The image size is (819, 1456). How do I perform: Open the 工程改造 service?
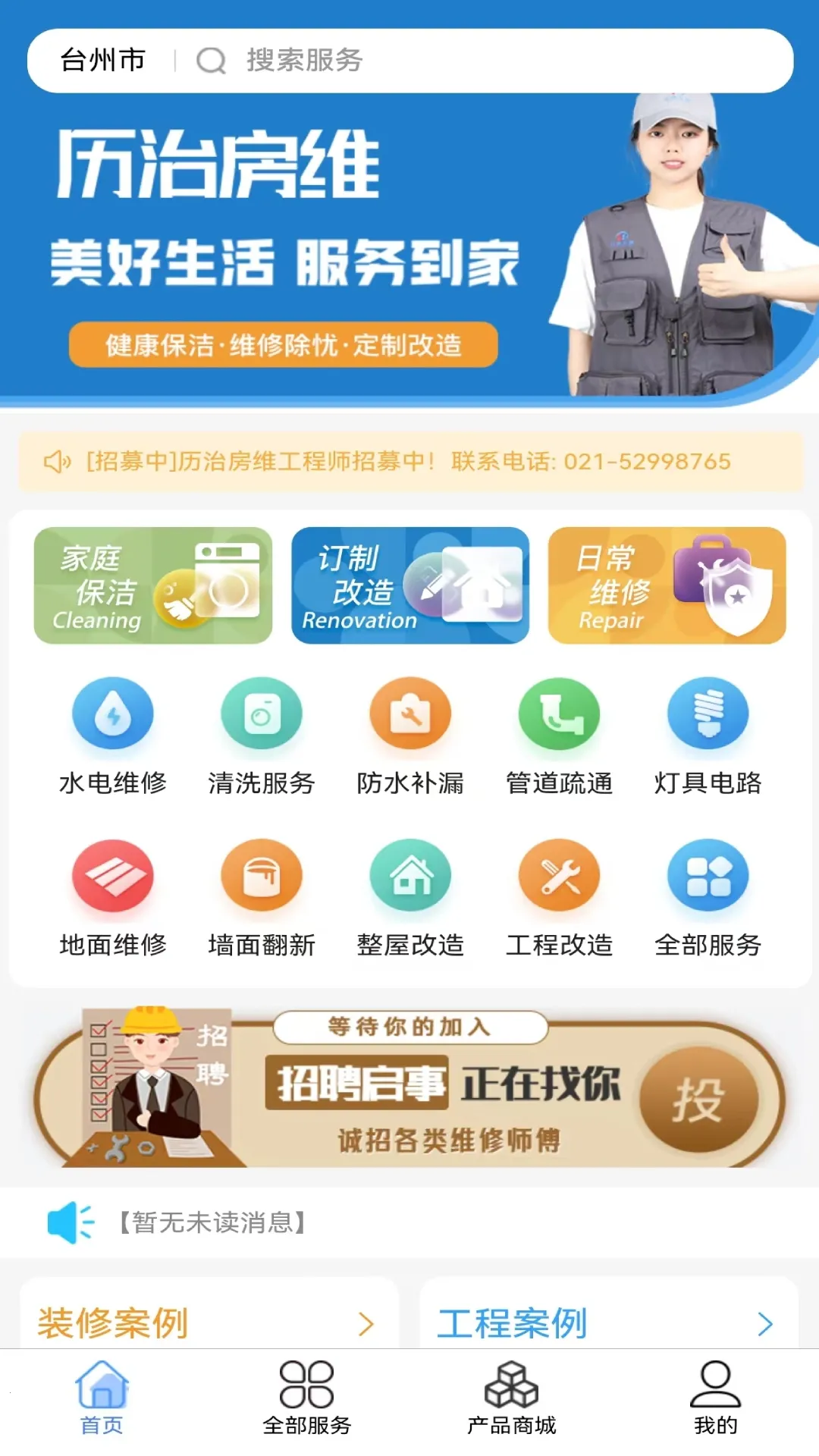[559, 896]
